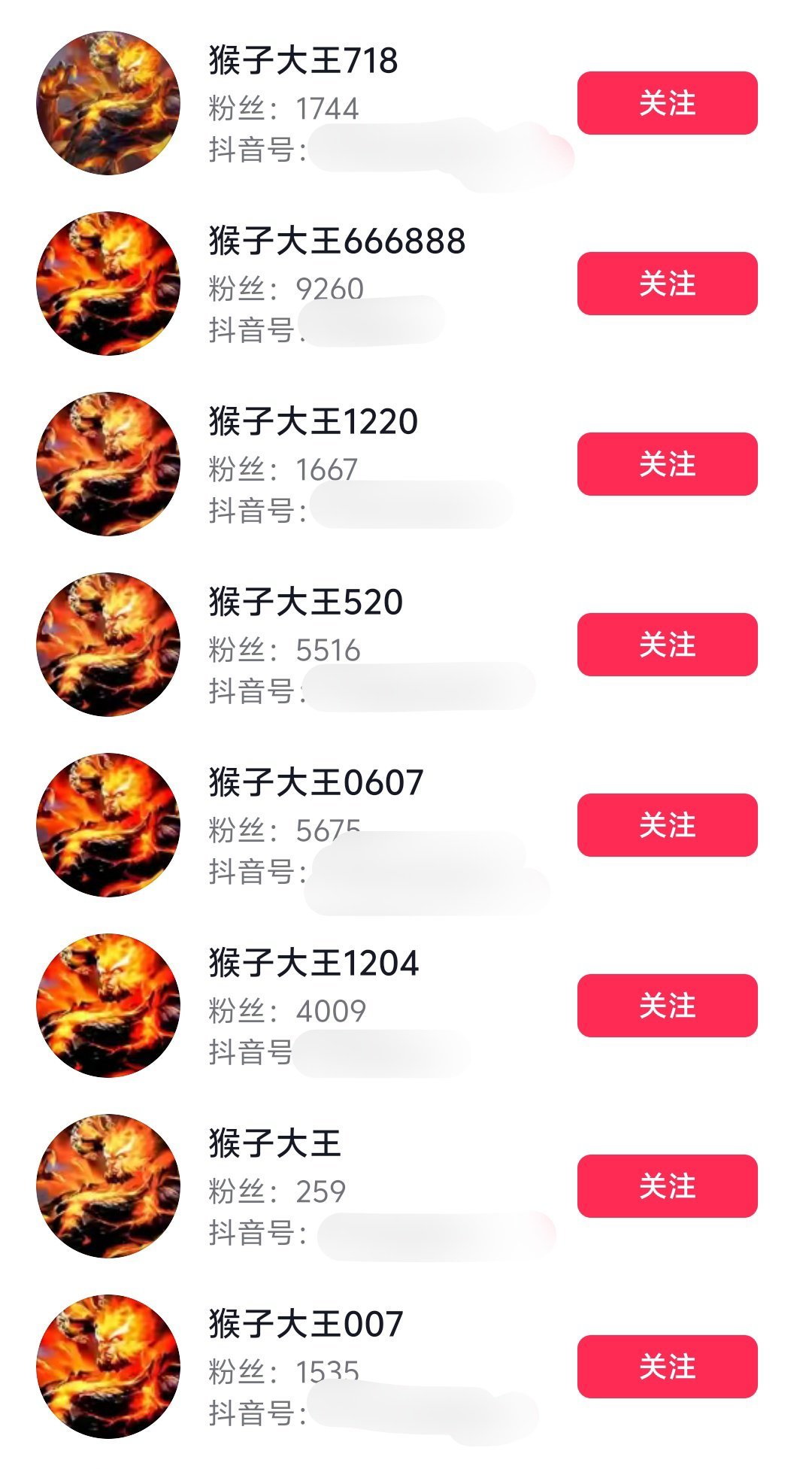
Task: Follow the account 猴子大王520
Action: click(x=667, y=645)
